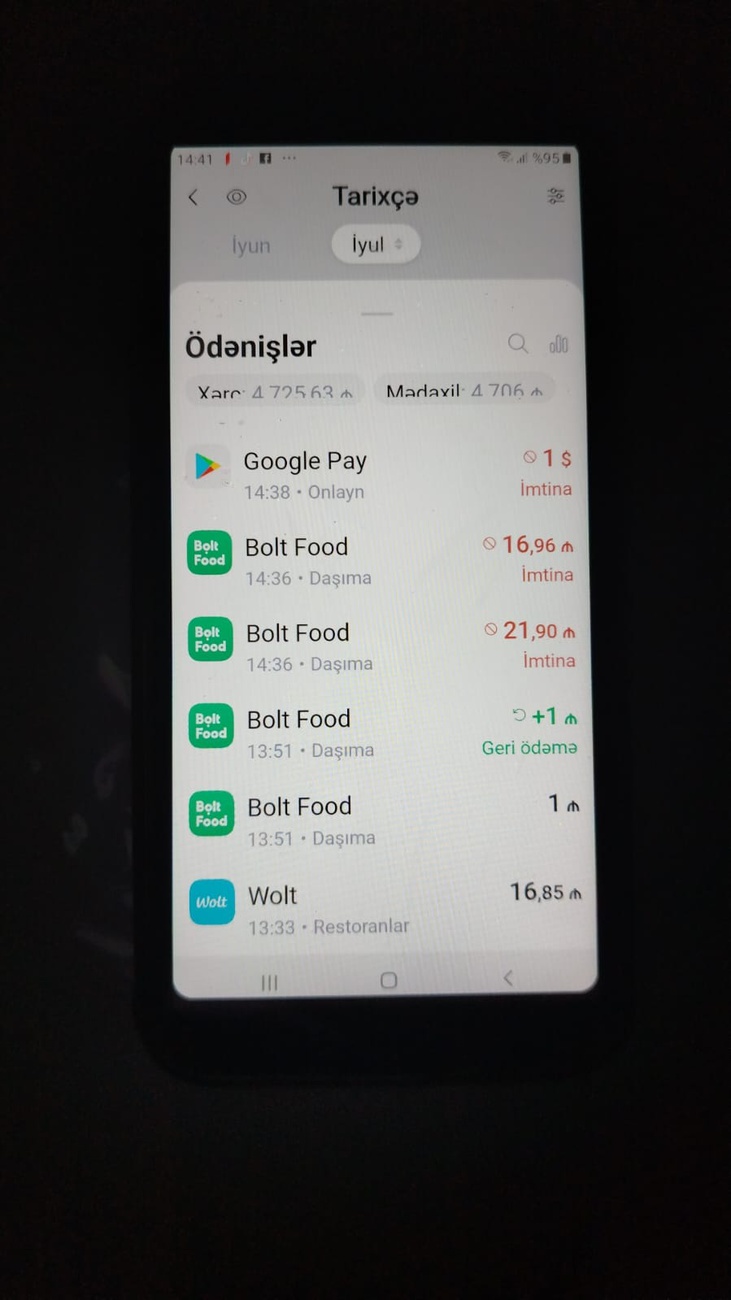Tap the system home button

point(389,981)
